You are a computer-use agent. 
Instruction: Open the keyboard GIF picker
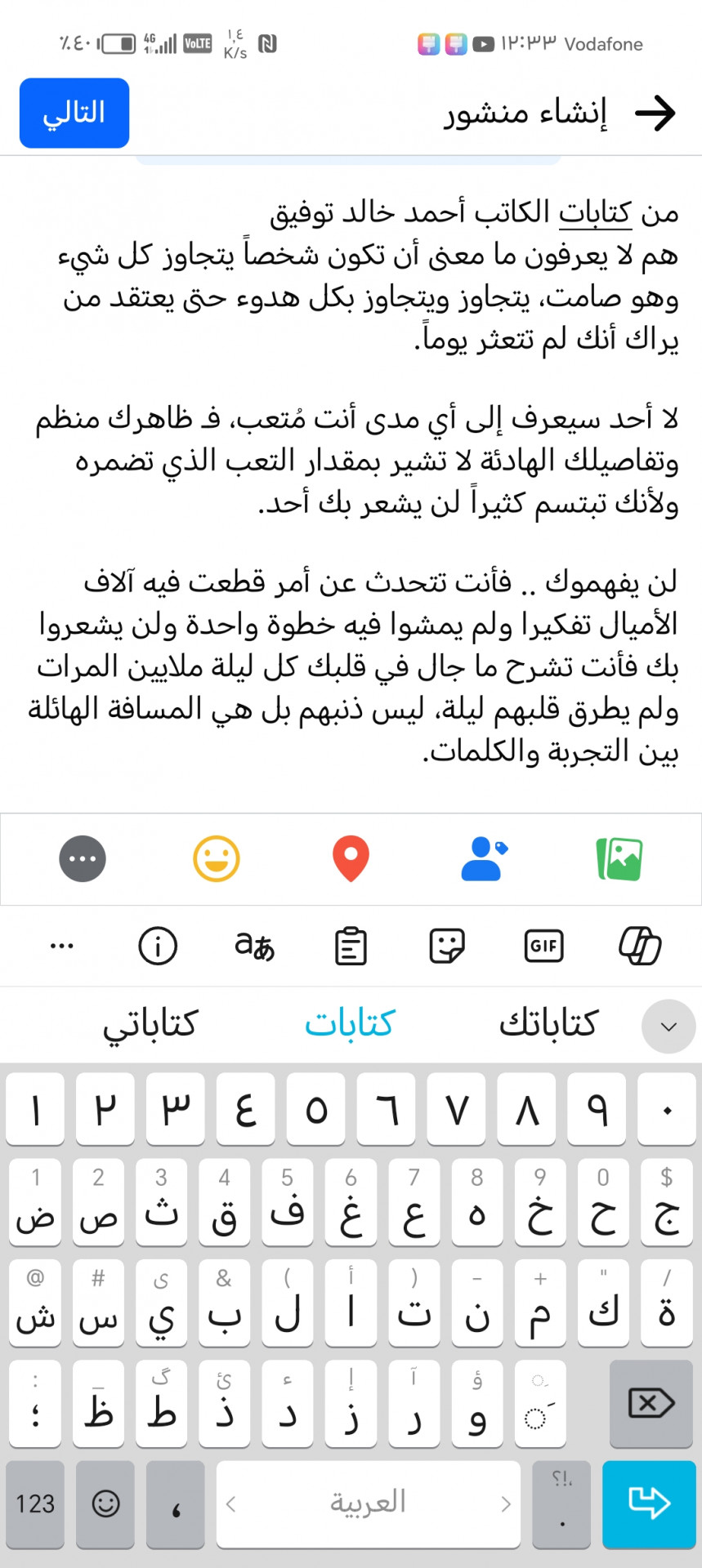pos(543,946)
